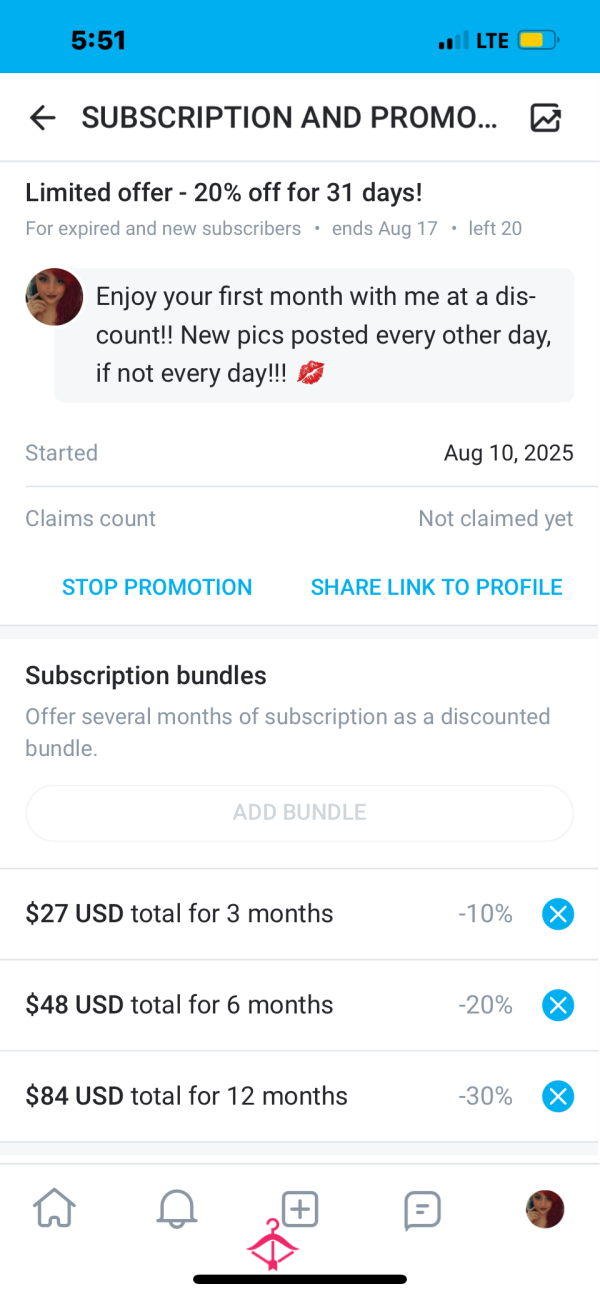Stop the 20% off promotion

(x=157, y=587)
